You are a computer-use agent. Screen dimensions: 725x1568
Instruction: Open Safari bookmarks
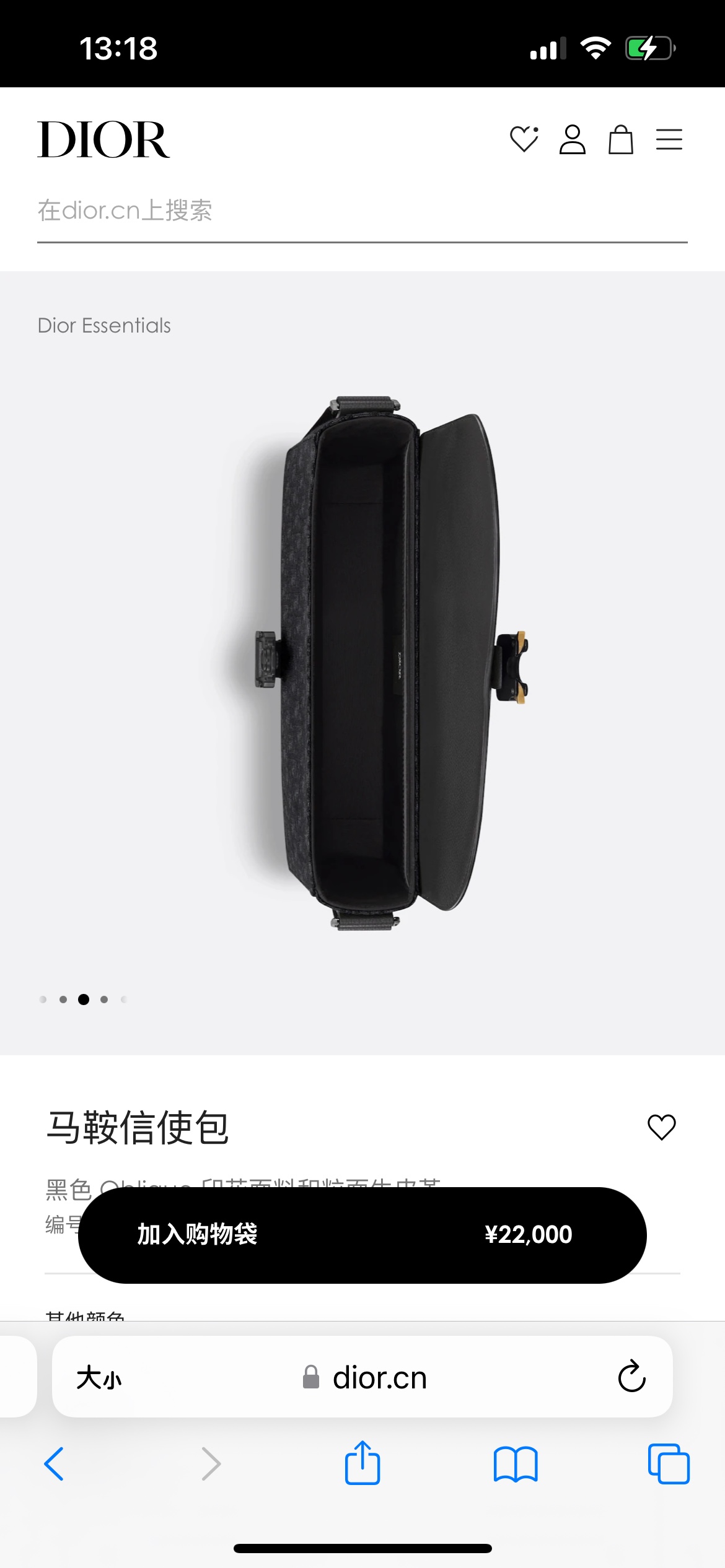point(516,1464)
